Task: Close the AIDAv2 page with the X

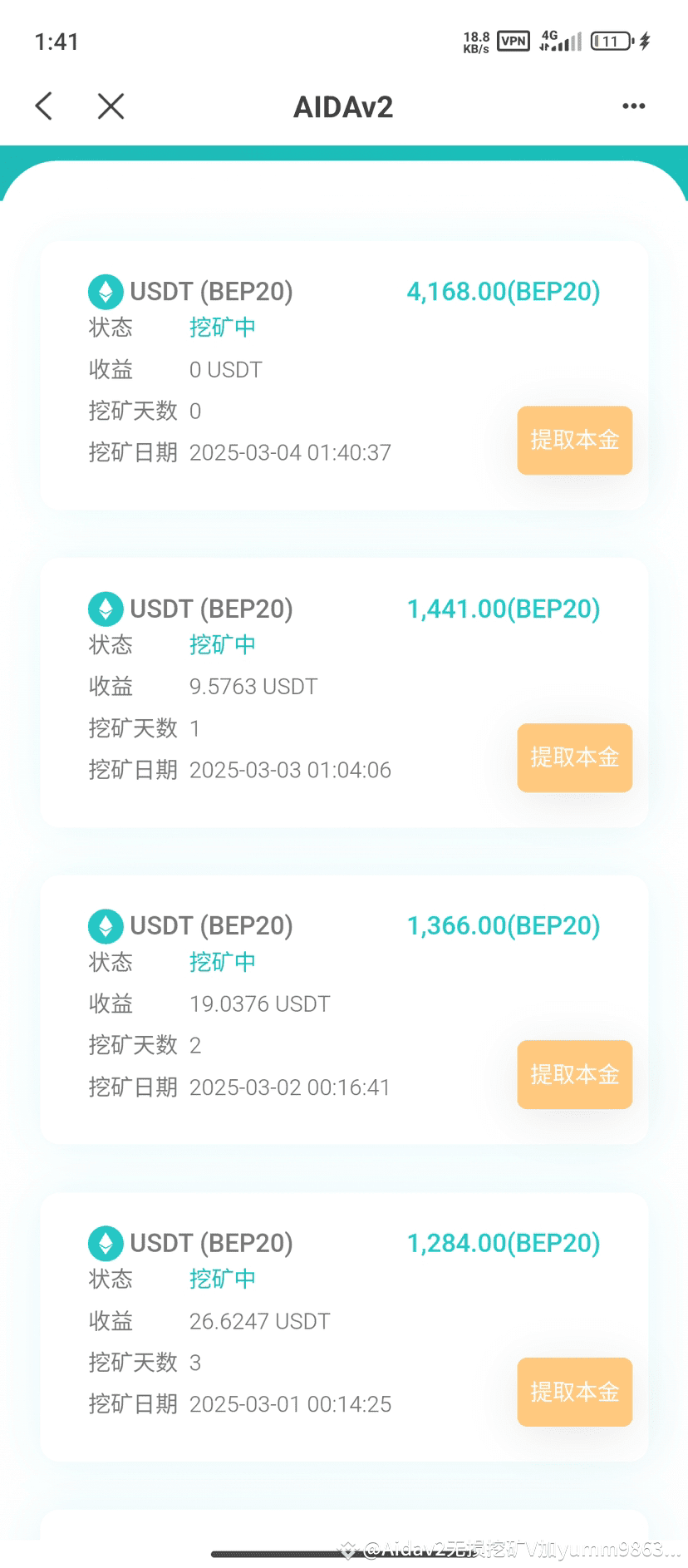Action: (x=111, y=106)
